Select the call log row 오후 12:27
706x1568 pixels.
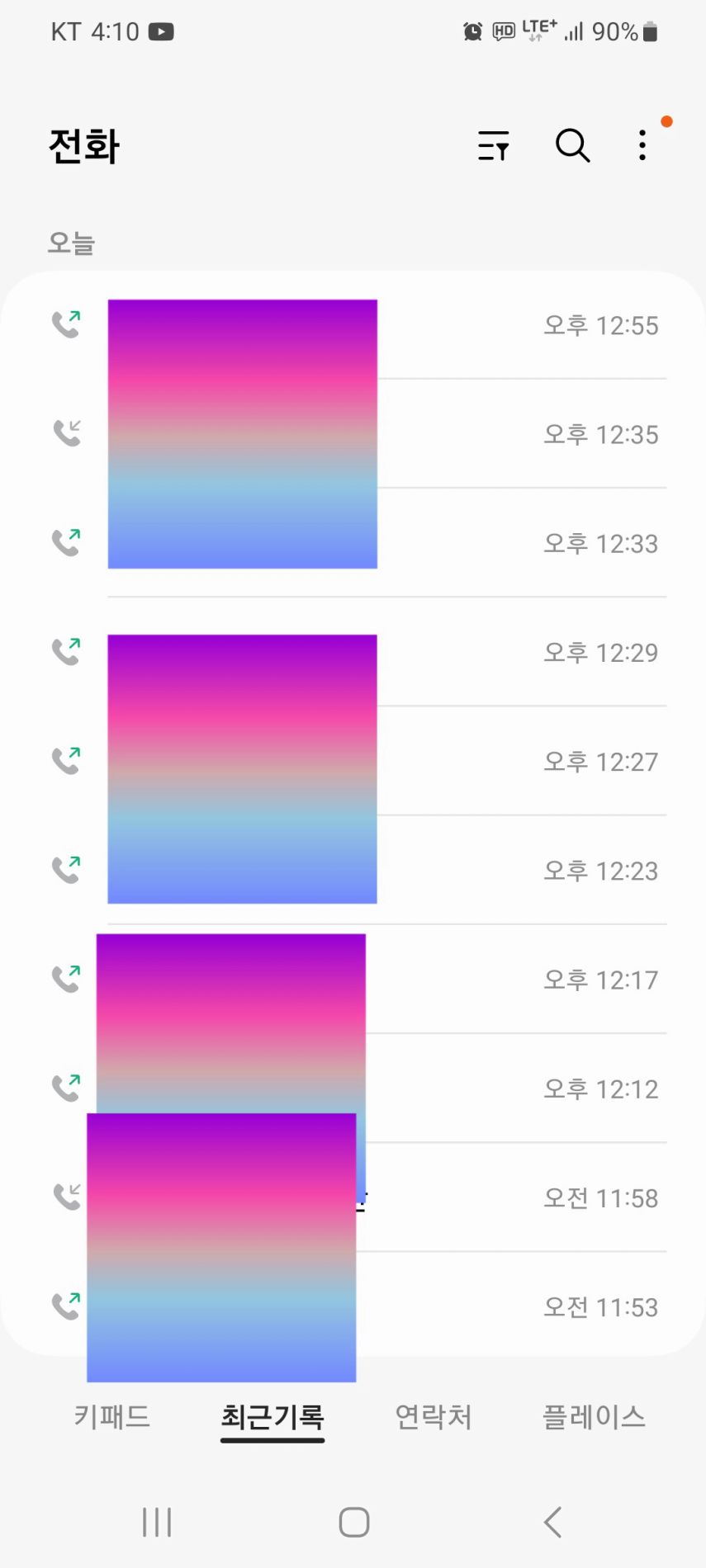coord(353,761)
